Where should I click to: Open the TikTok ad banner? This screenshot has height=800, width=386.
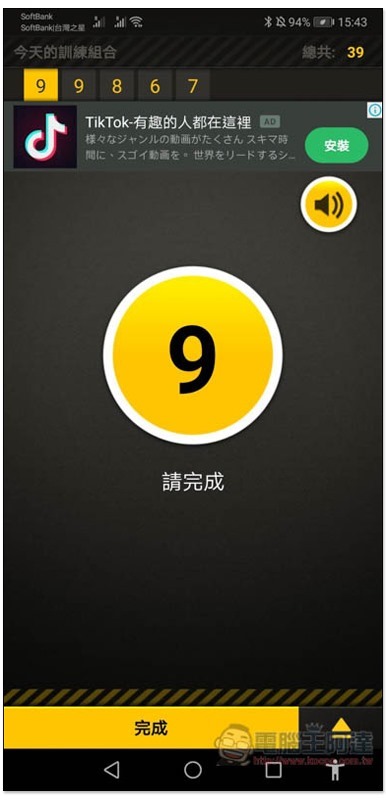193,136
